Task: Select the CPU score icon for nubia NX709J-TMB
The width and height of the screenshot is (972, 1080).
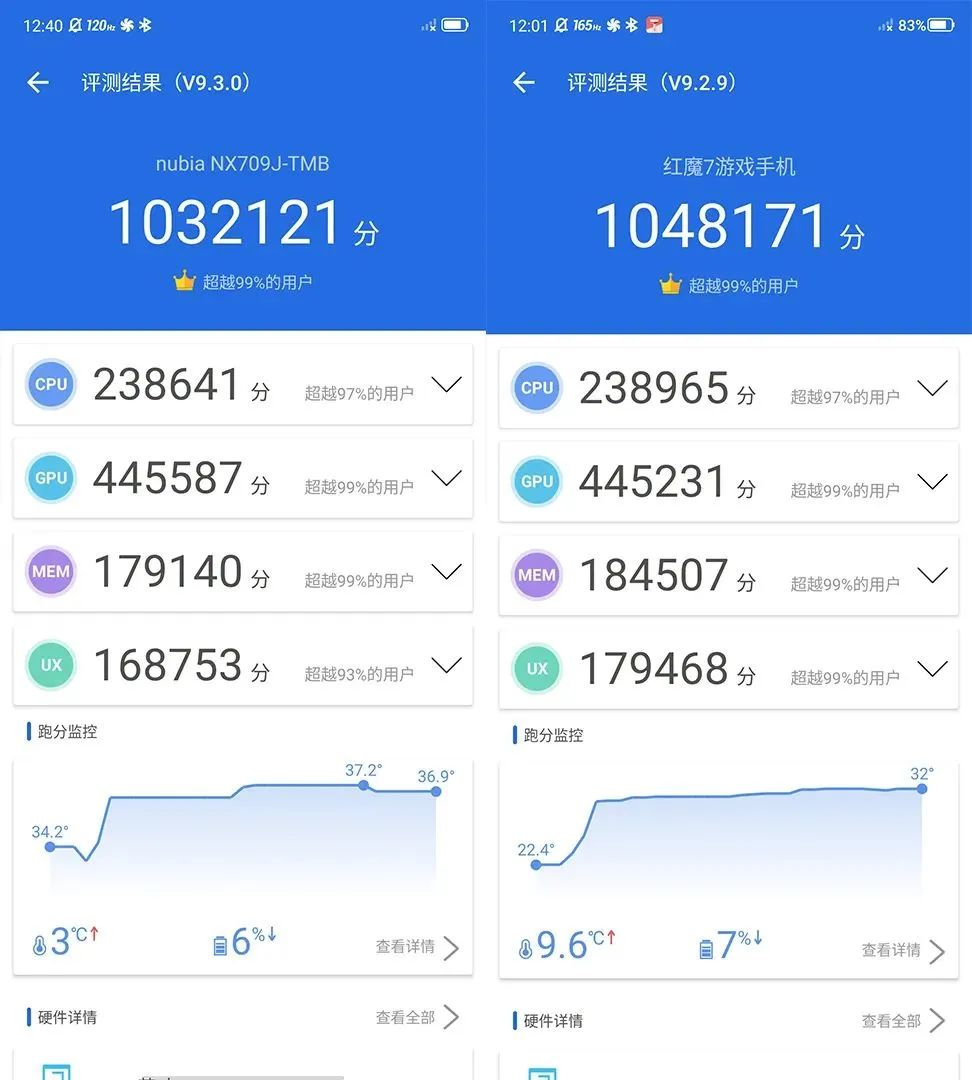Action: pyautogui.click(x=51, y=385)
